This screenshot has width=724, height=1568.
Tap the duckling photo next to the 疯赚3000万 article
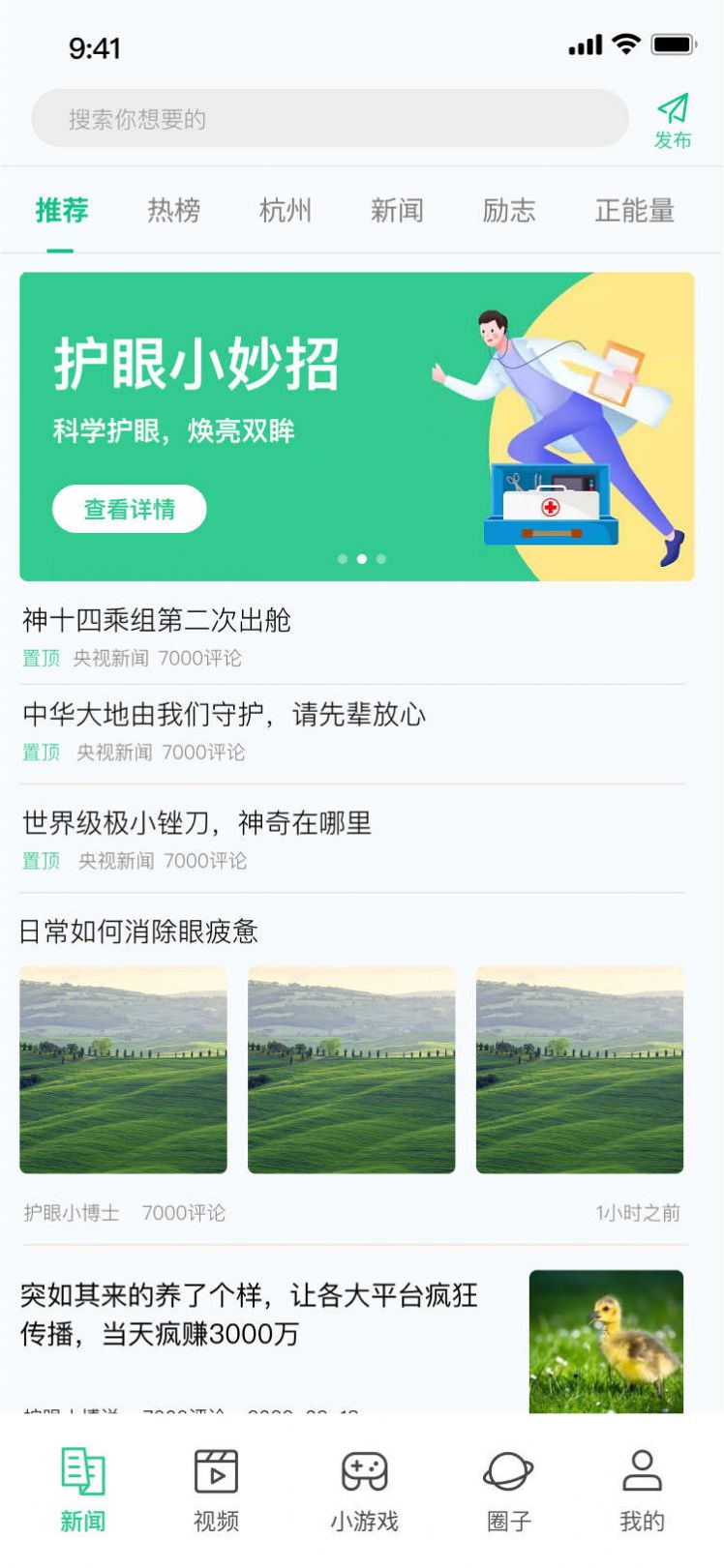pyautogui.click(x=607, y=1340)
